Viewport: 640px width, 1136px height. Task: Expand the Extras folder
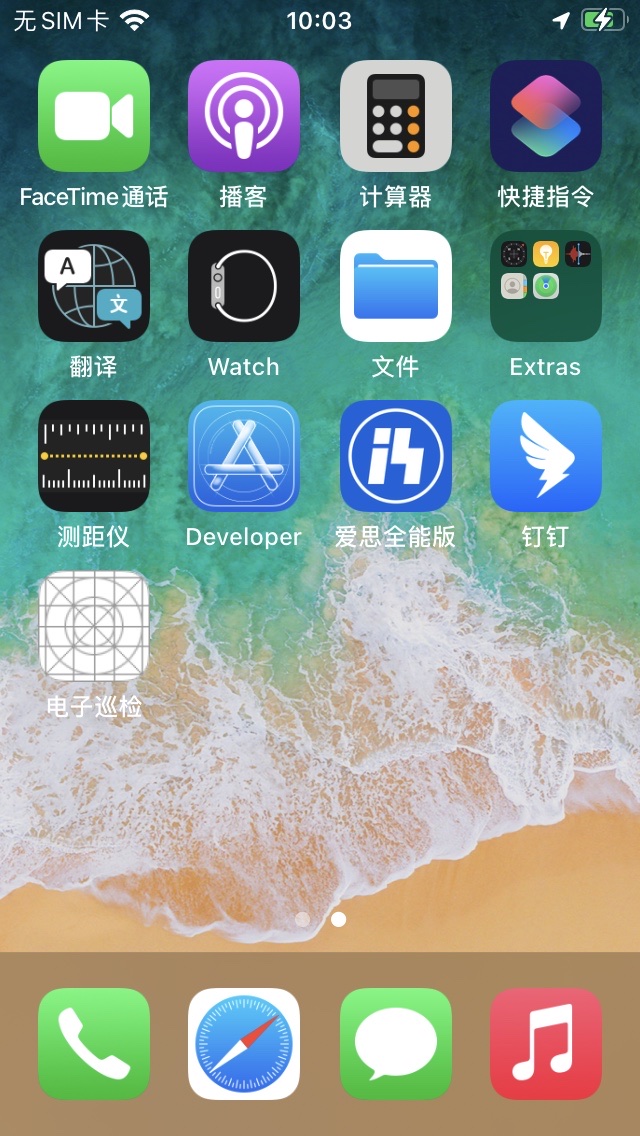coord(546,286)
